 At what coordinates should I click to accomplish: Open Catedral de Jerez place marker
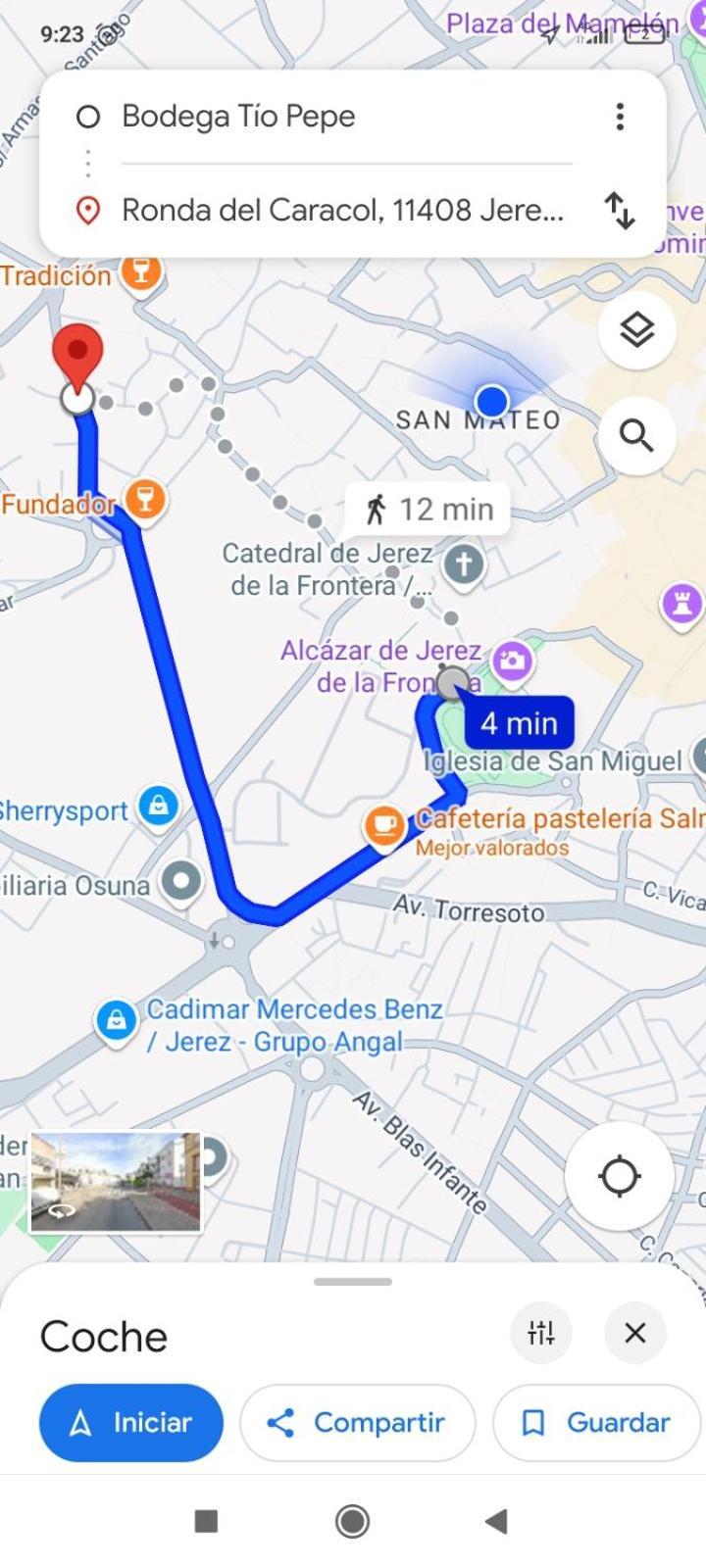(464, 564)
